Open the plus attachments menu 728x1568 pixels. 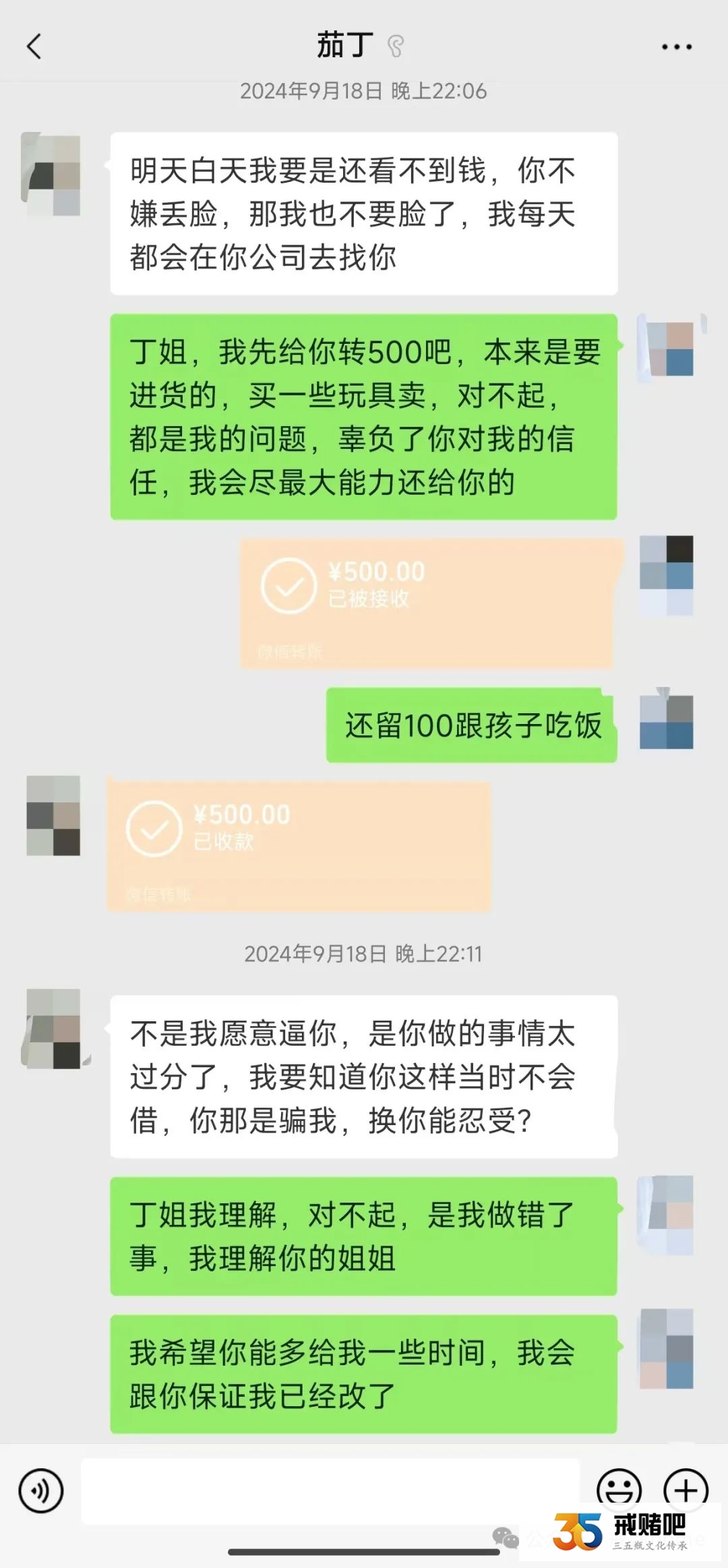coord(686,1489)
